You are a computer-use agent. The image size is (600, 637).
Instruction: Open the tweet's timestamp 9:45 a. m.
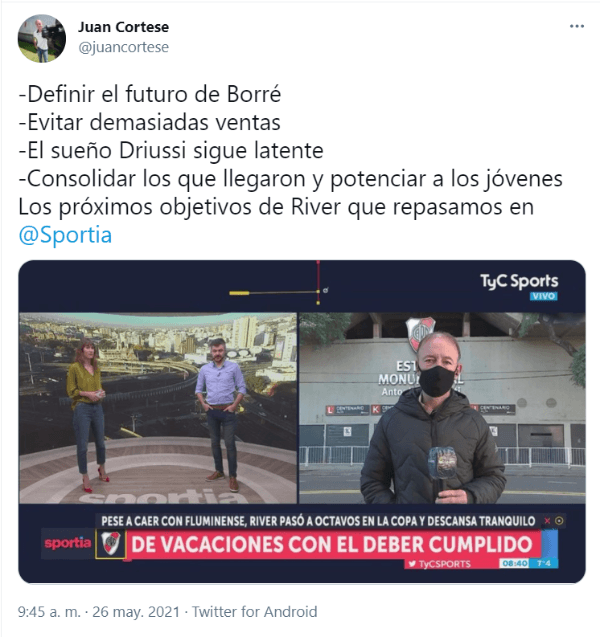point(48,612)
